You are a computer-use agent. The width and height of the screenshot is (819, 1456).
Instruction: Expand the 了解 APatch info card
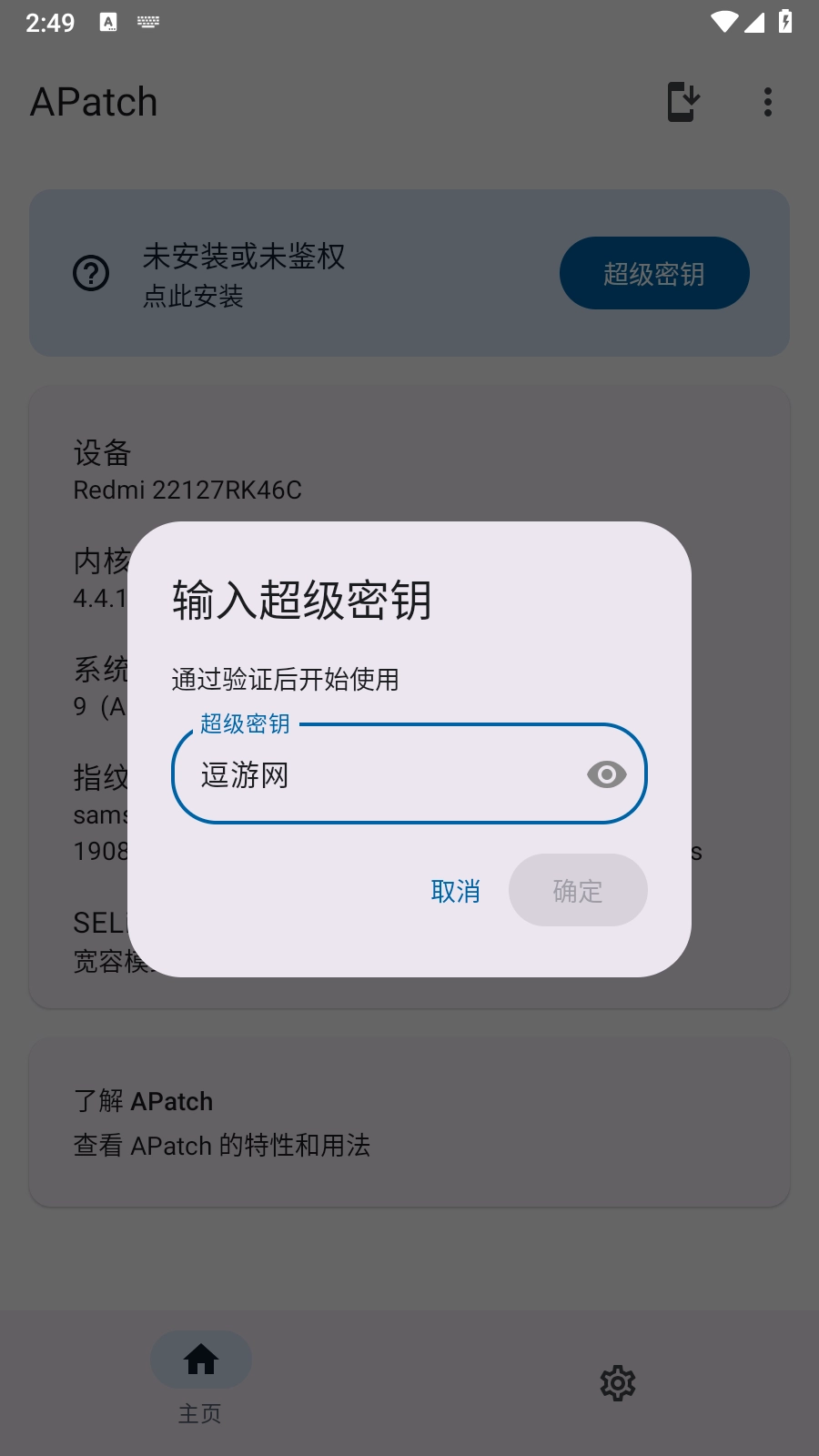coord(409,1122)
